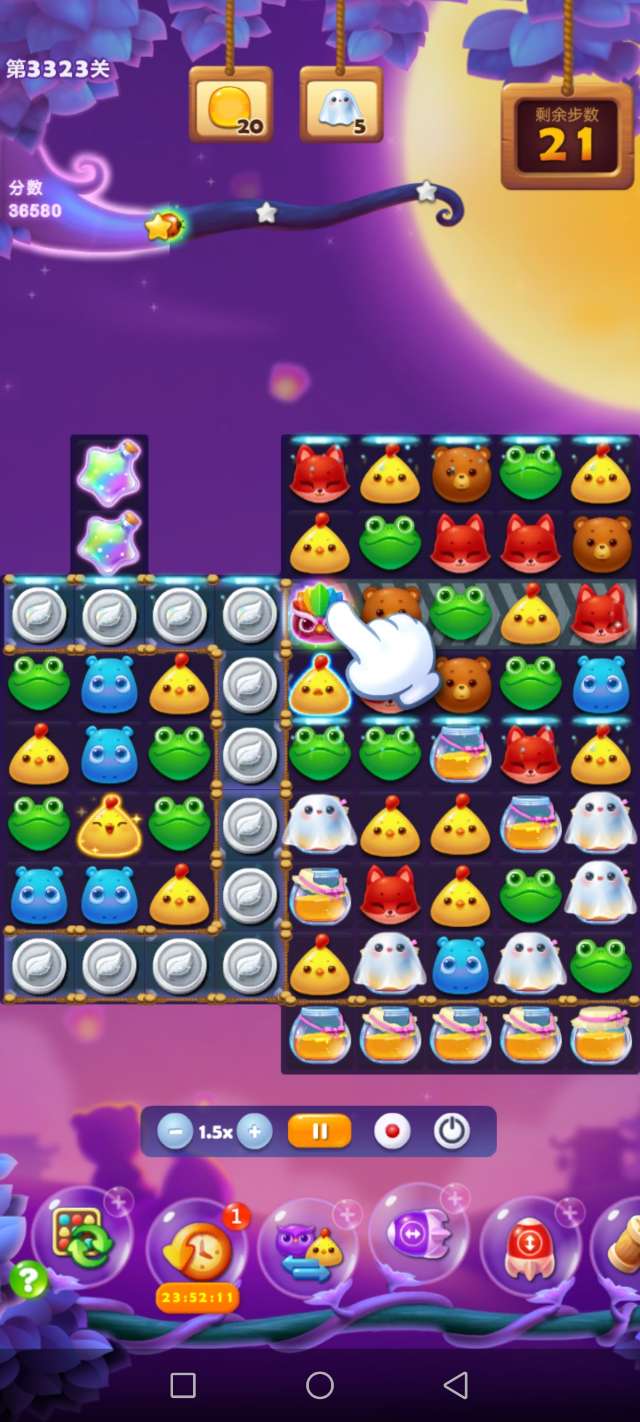640x1422 pixels.
Task: Start recording with the red dot button
Action: click(392, 1132)
